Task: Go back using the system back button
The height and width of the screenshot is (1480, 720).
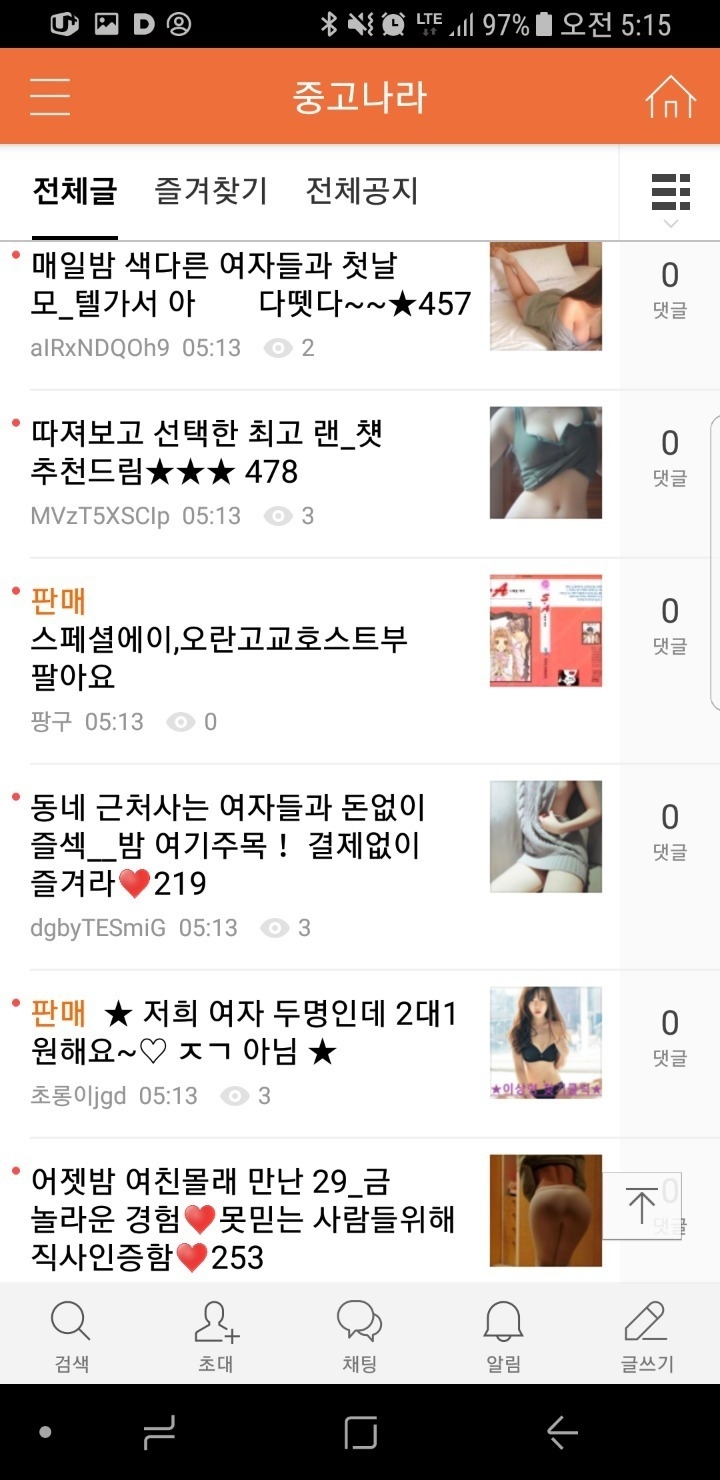Action: click(562, 1433)
